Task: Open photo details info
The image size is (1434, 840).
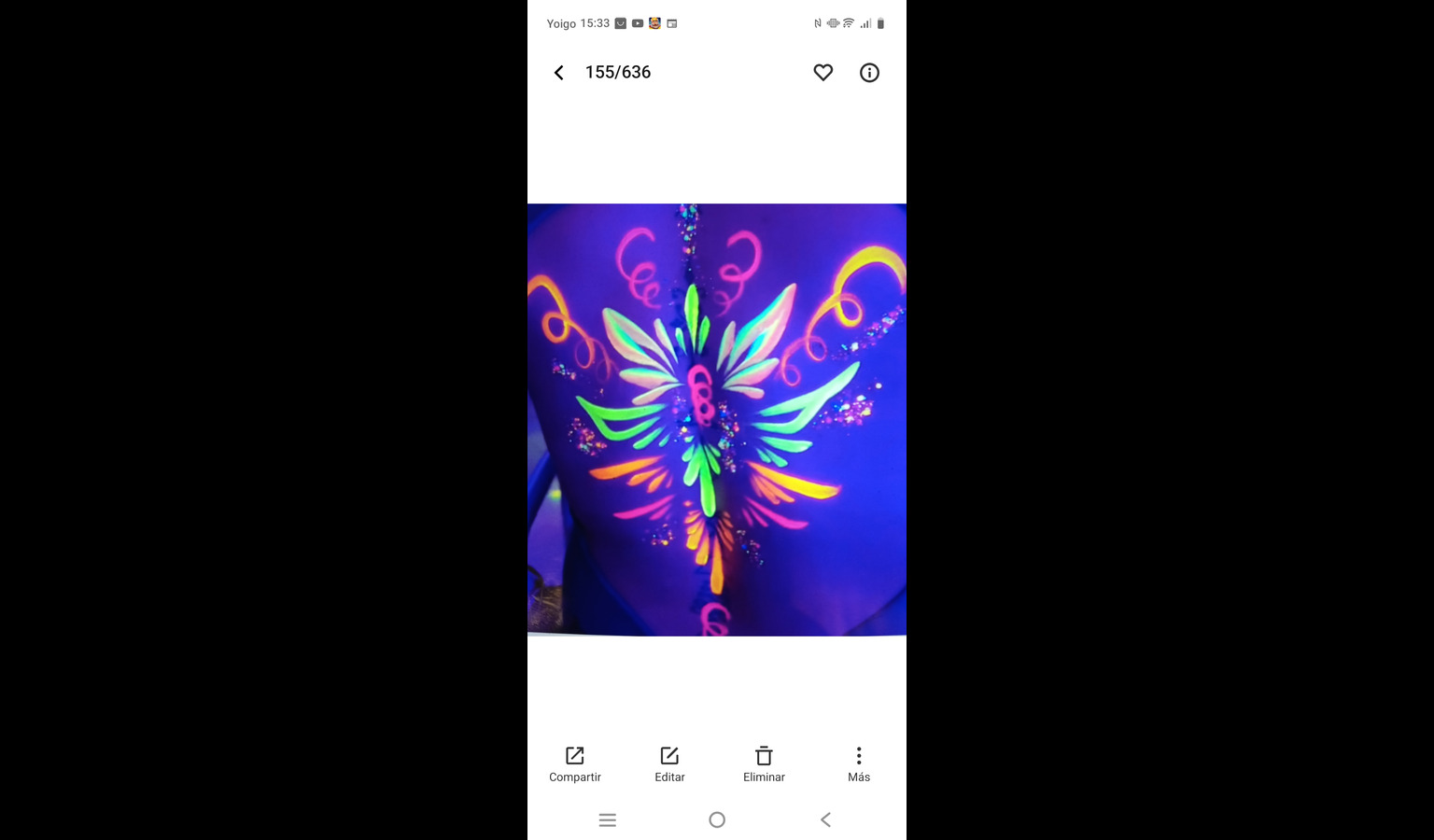Action: [869, 73]
